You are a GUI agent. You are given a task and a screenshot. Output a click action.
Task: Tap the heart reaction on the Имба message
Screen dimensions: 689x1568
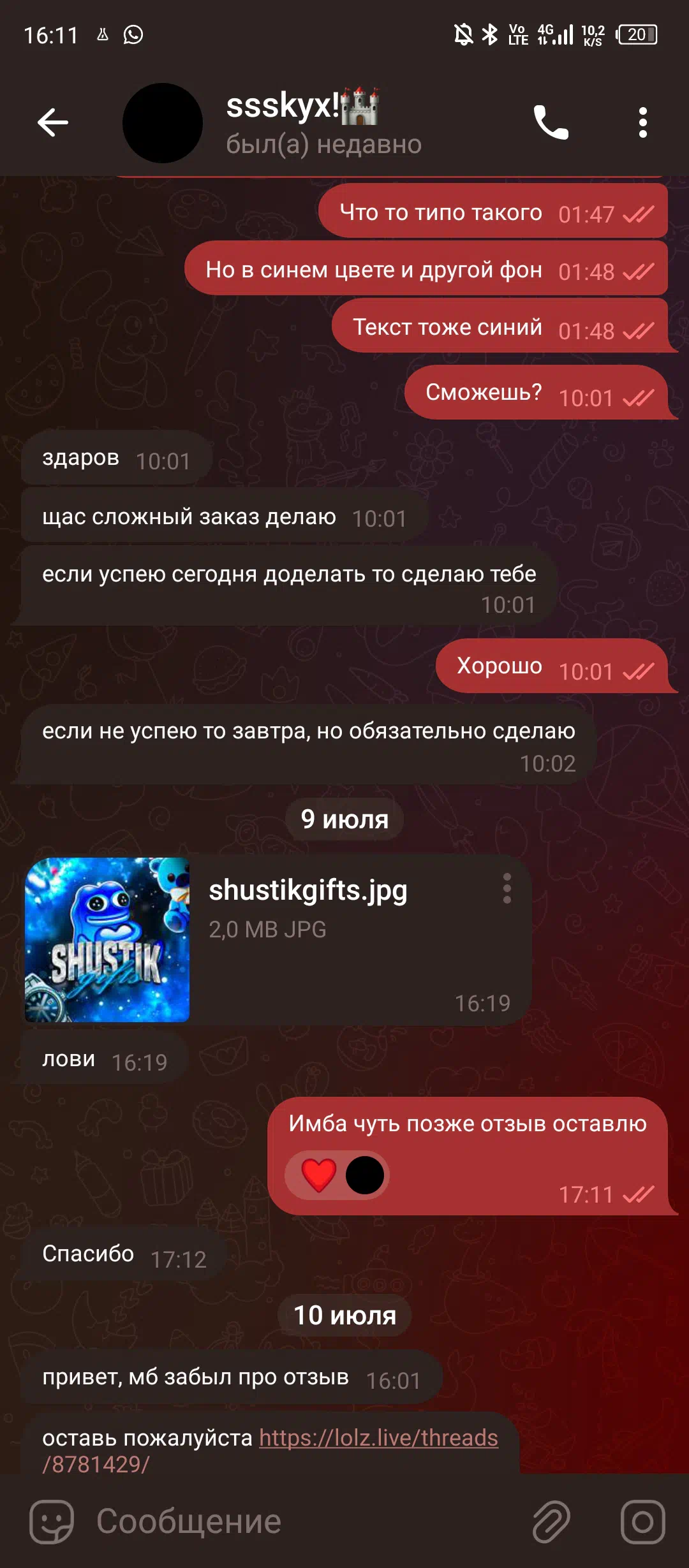(x=319, y=1175)
